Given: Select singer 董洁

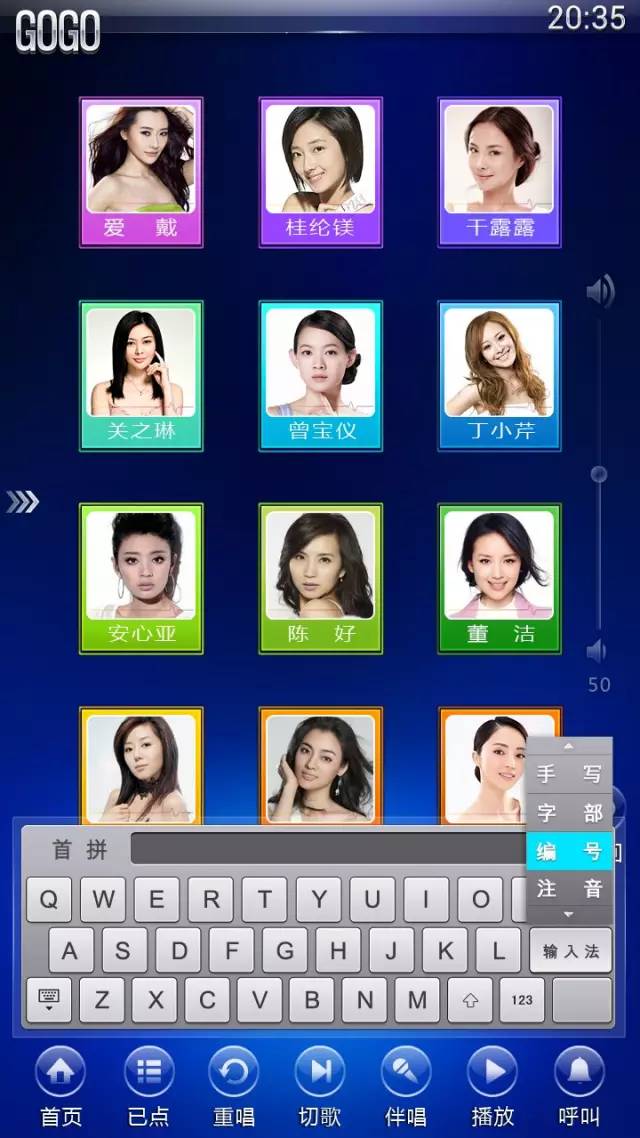Looking at the screenshot, I should point(499,578).
